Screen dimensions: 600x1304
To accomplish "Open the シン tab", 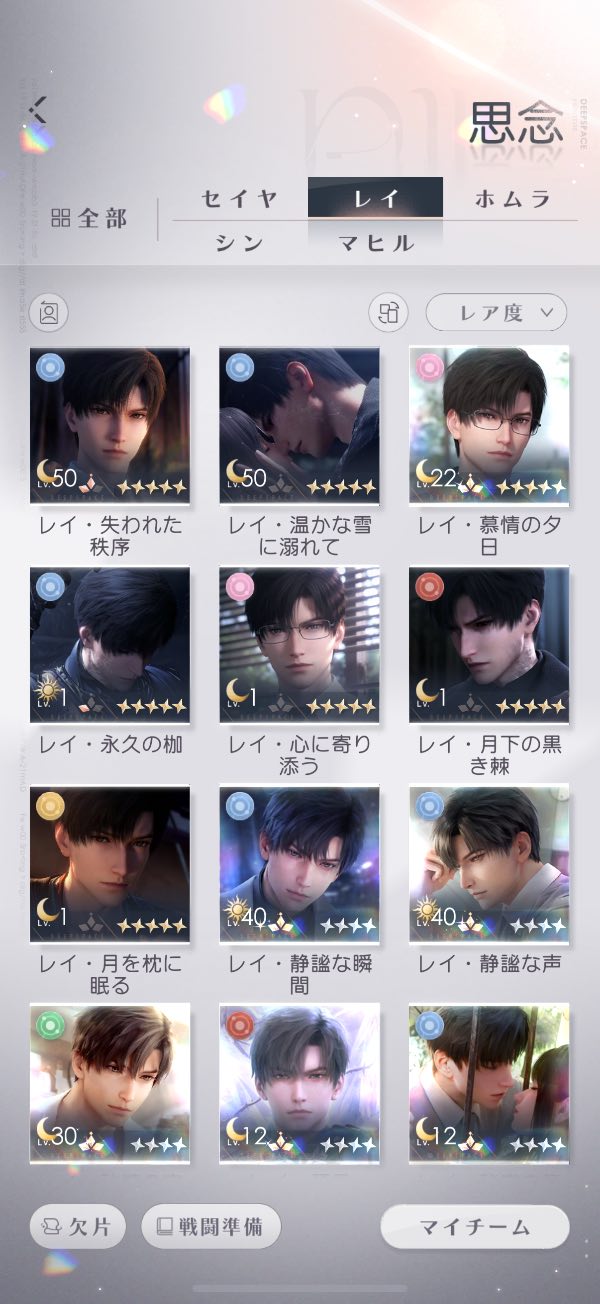I will [239, 244].
